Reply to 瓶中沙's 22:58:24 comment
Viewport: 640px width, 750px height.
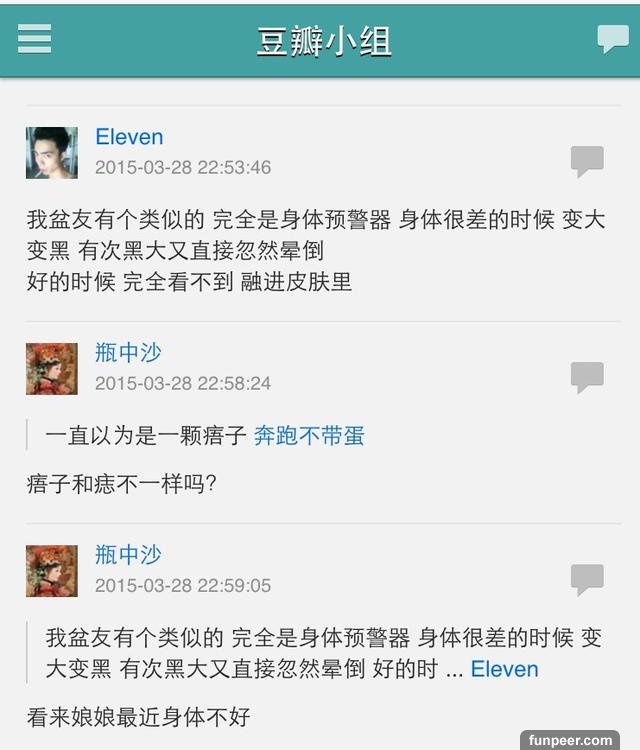(x=587, y=376)
